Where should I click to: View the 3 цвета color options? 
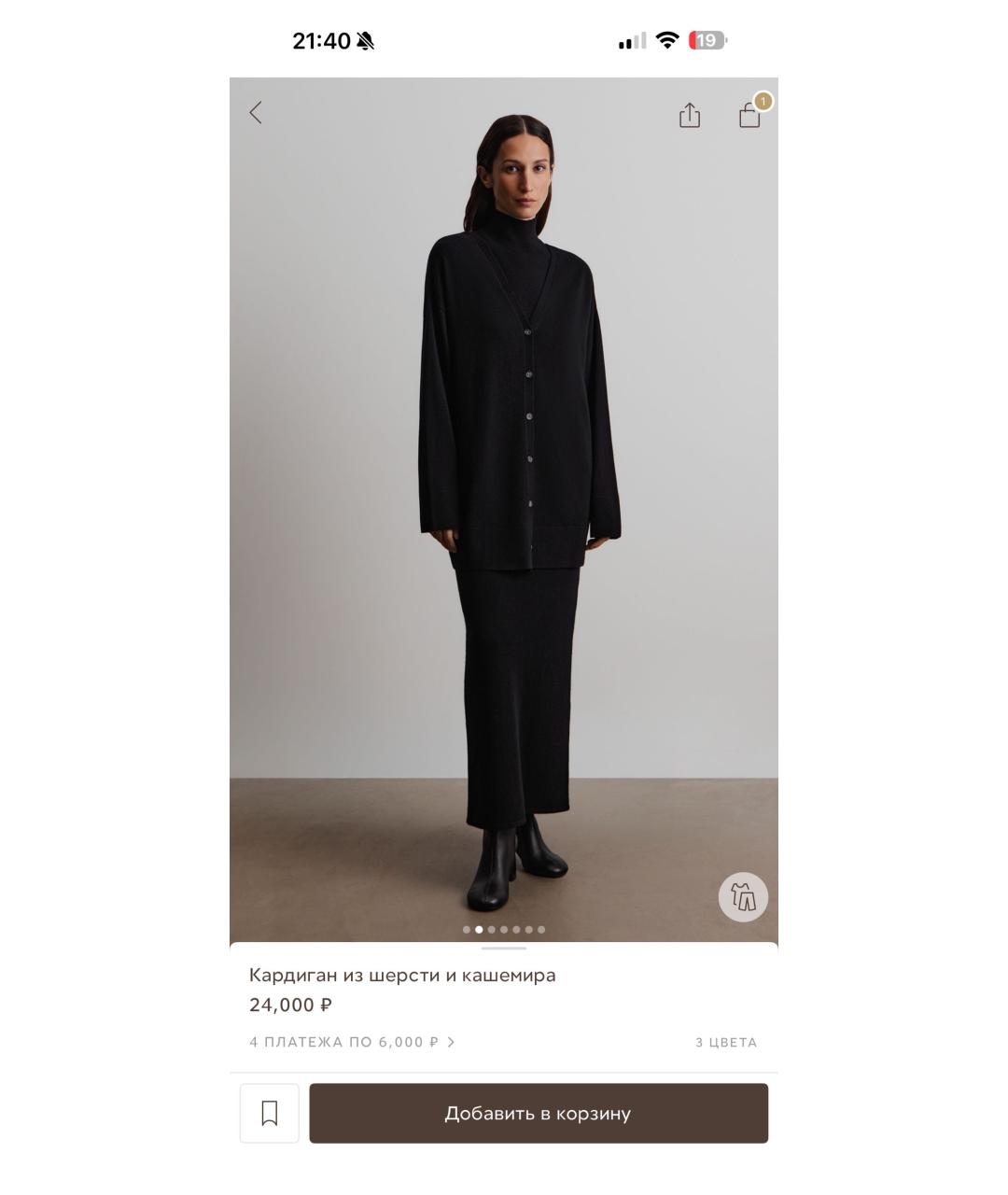(725, 1042)
